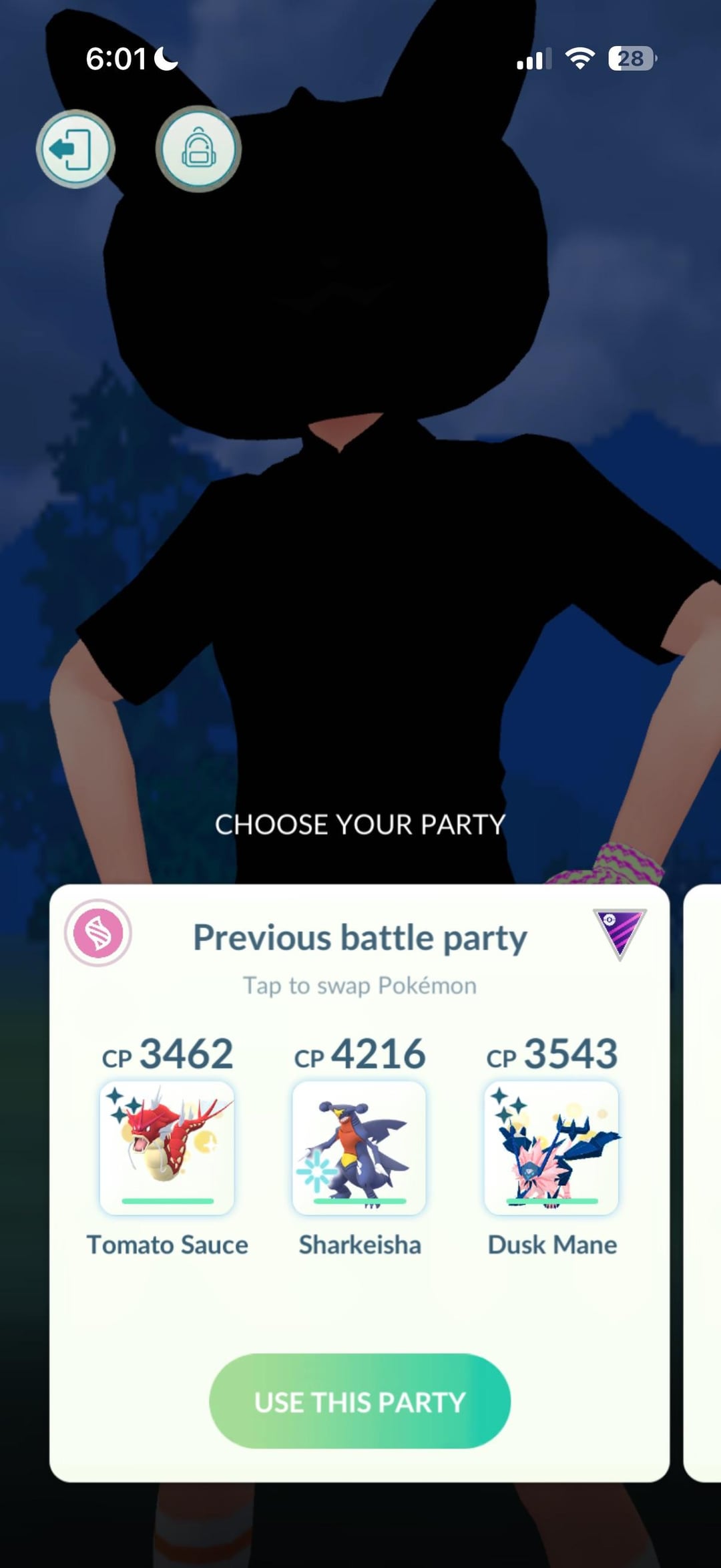Image resolution: width=721 pixels, height=1568 pixels.
Task: Tap the Mega Evolution icon on party card
Action: (98, 933)
